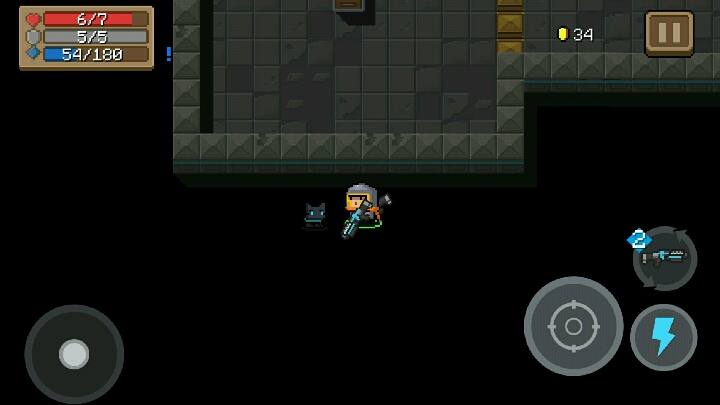The height and width of the screenshot is (405, 720).
Task: Activate the lightning skill button
Action: tap(663, 337)
